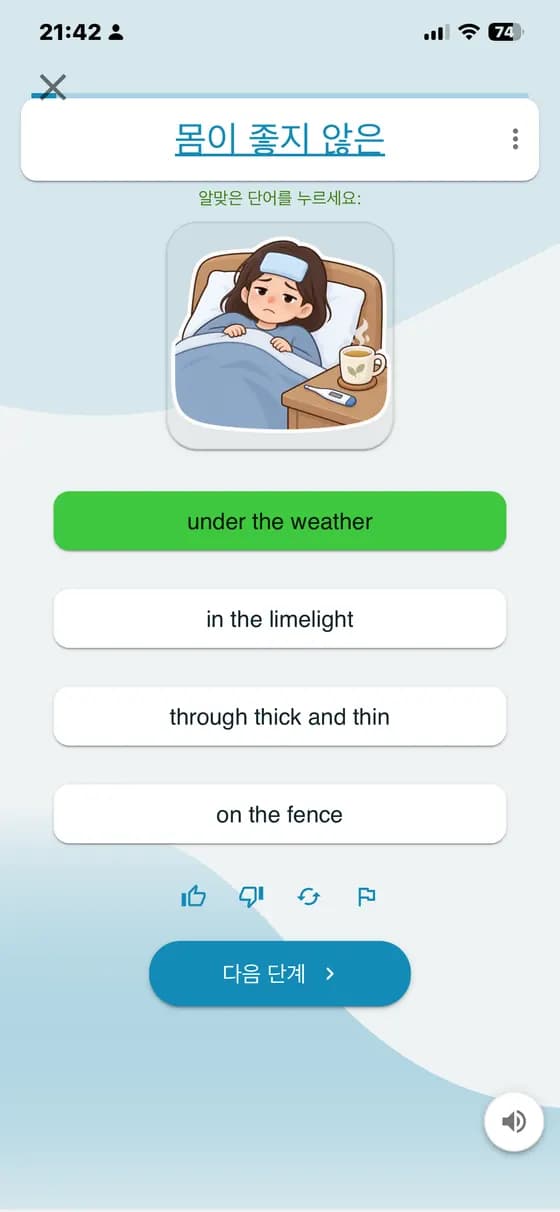Select the 'on the fence' option
560x1212 pixels.
click(280, 814)
